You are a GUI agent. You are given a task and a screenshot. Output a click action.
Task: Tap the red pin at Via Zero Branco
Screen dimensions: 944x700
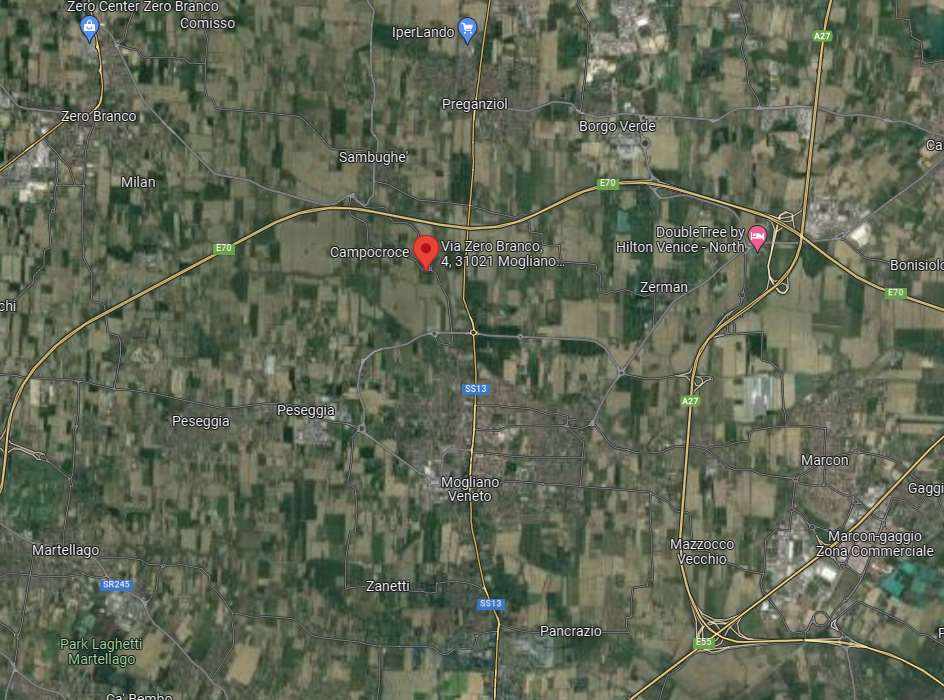point(426,250)
